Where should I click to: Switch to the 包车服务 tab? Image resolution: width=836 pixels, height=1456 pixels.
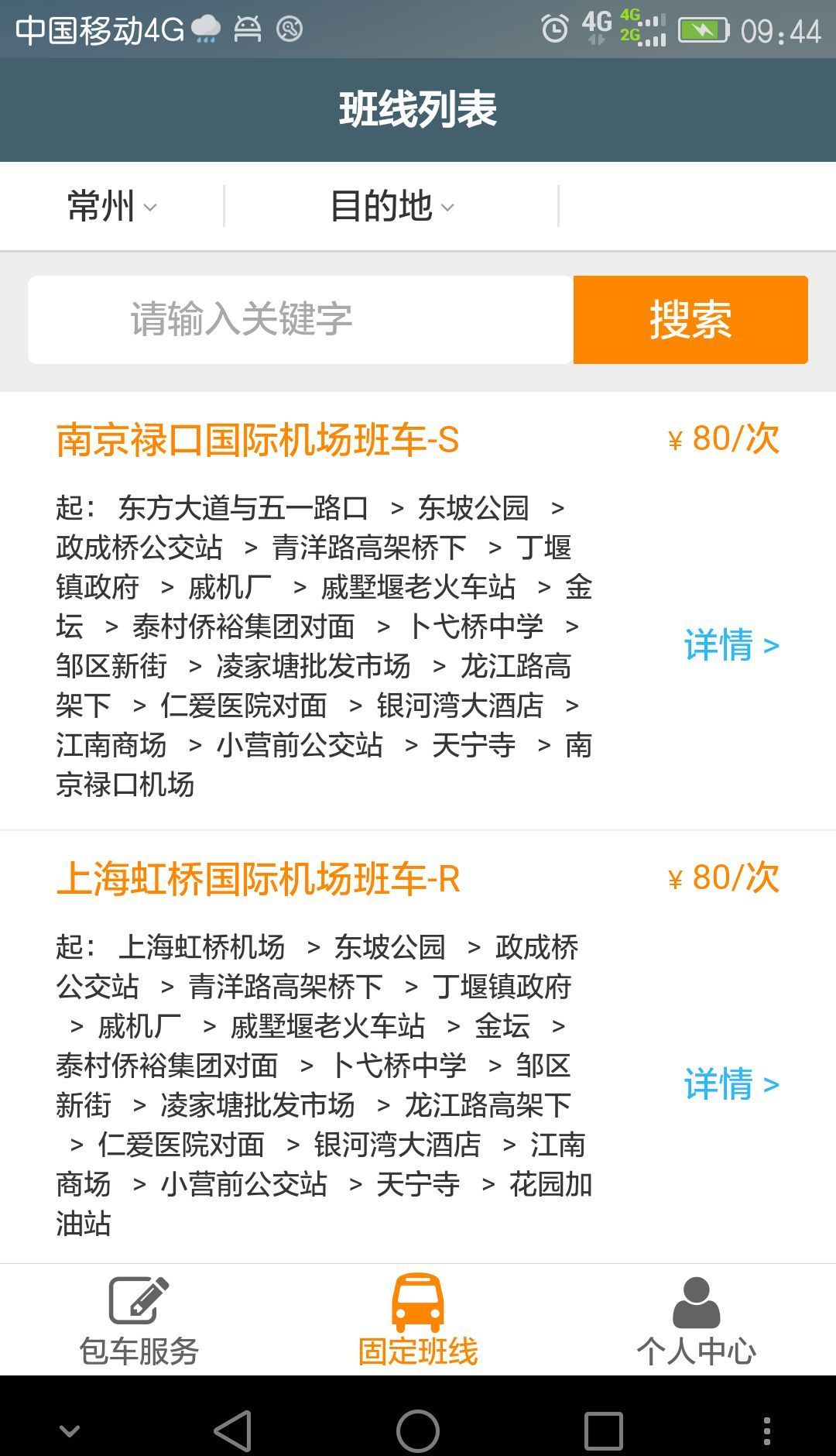[139, 1348]
